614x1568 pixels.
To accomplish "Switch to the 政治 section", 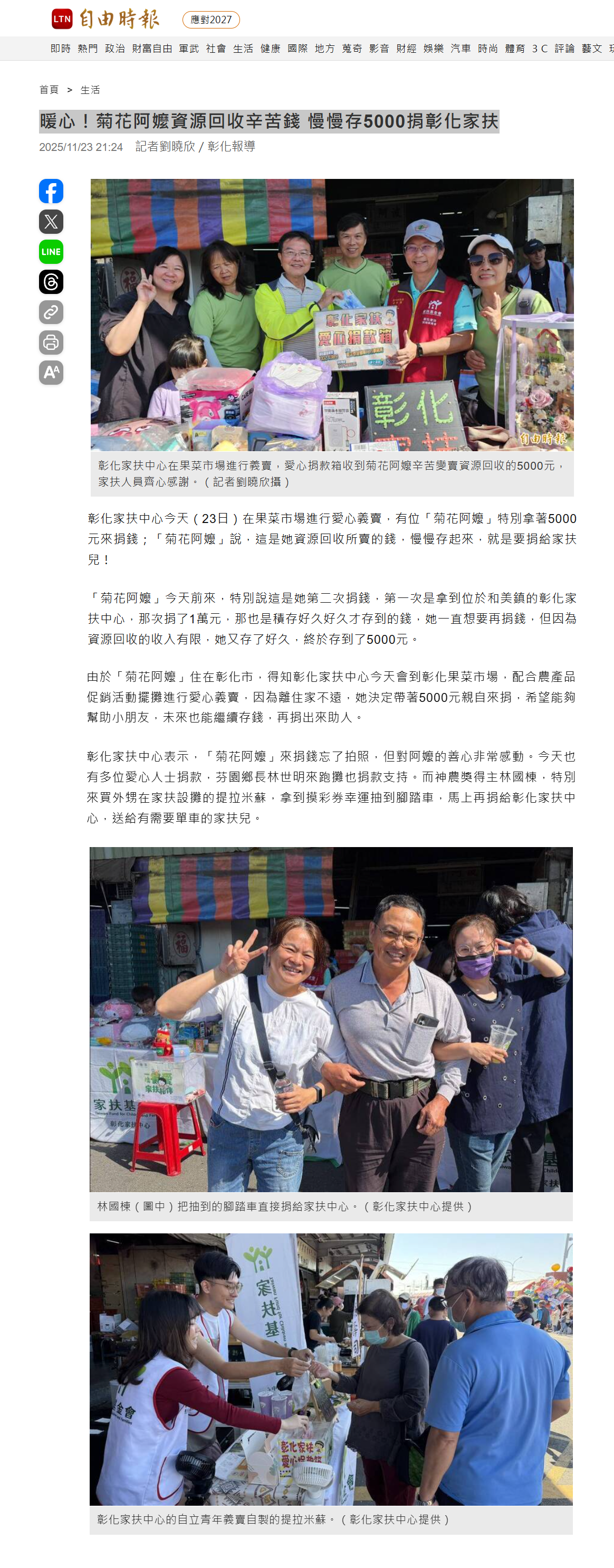I will tap(115, 49).
